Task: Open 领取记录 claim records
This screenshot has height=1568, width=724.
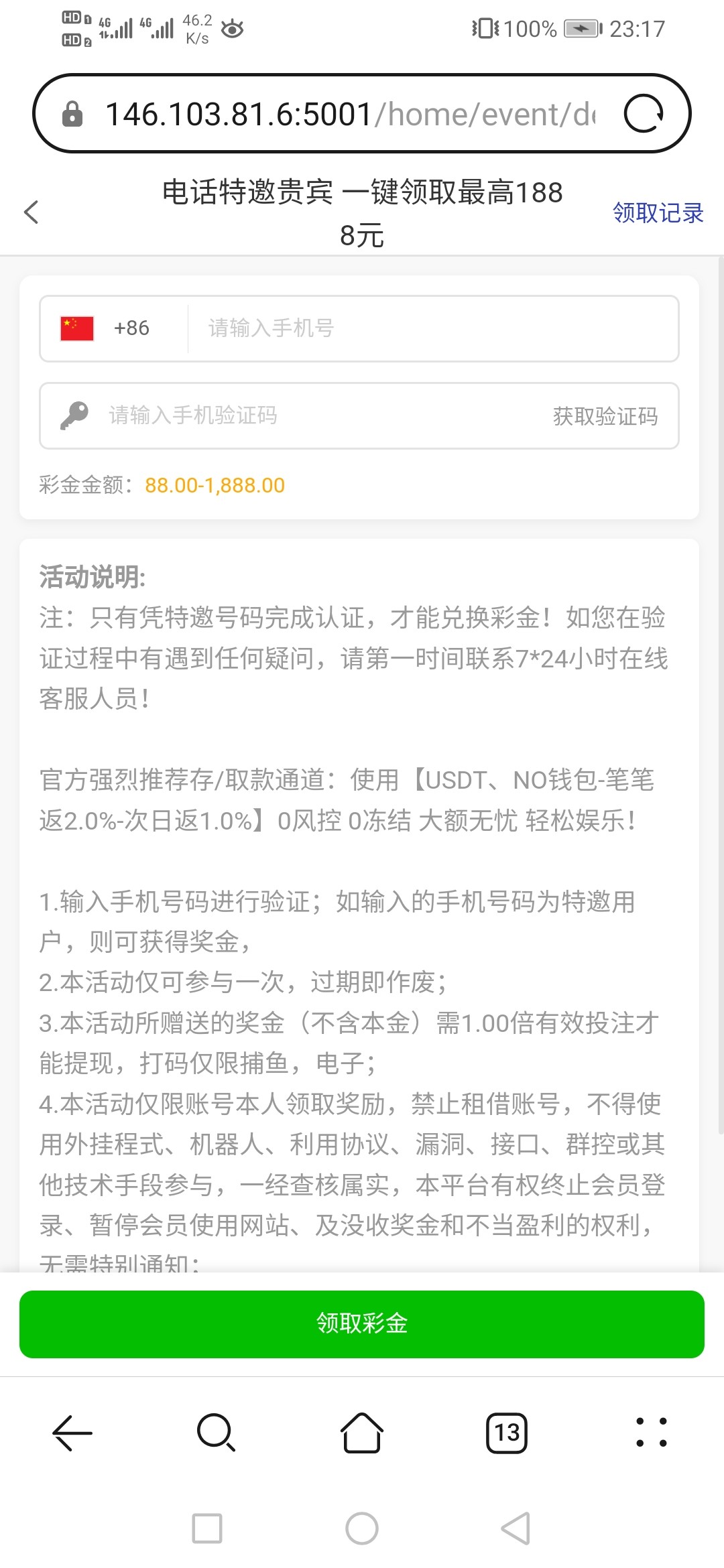Action: (x=658, y=213)
